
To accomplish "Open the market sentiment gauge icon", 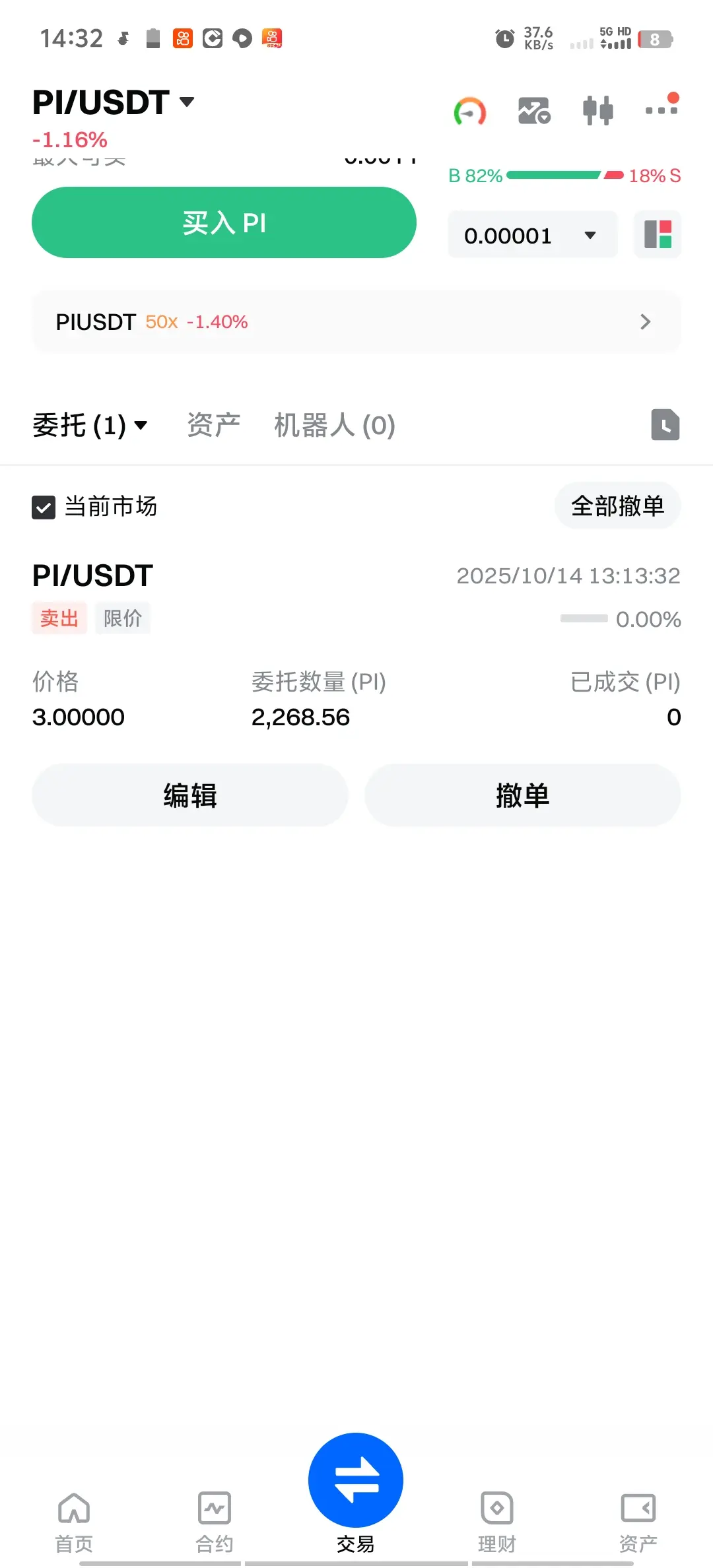I will coord(470,110).
